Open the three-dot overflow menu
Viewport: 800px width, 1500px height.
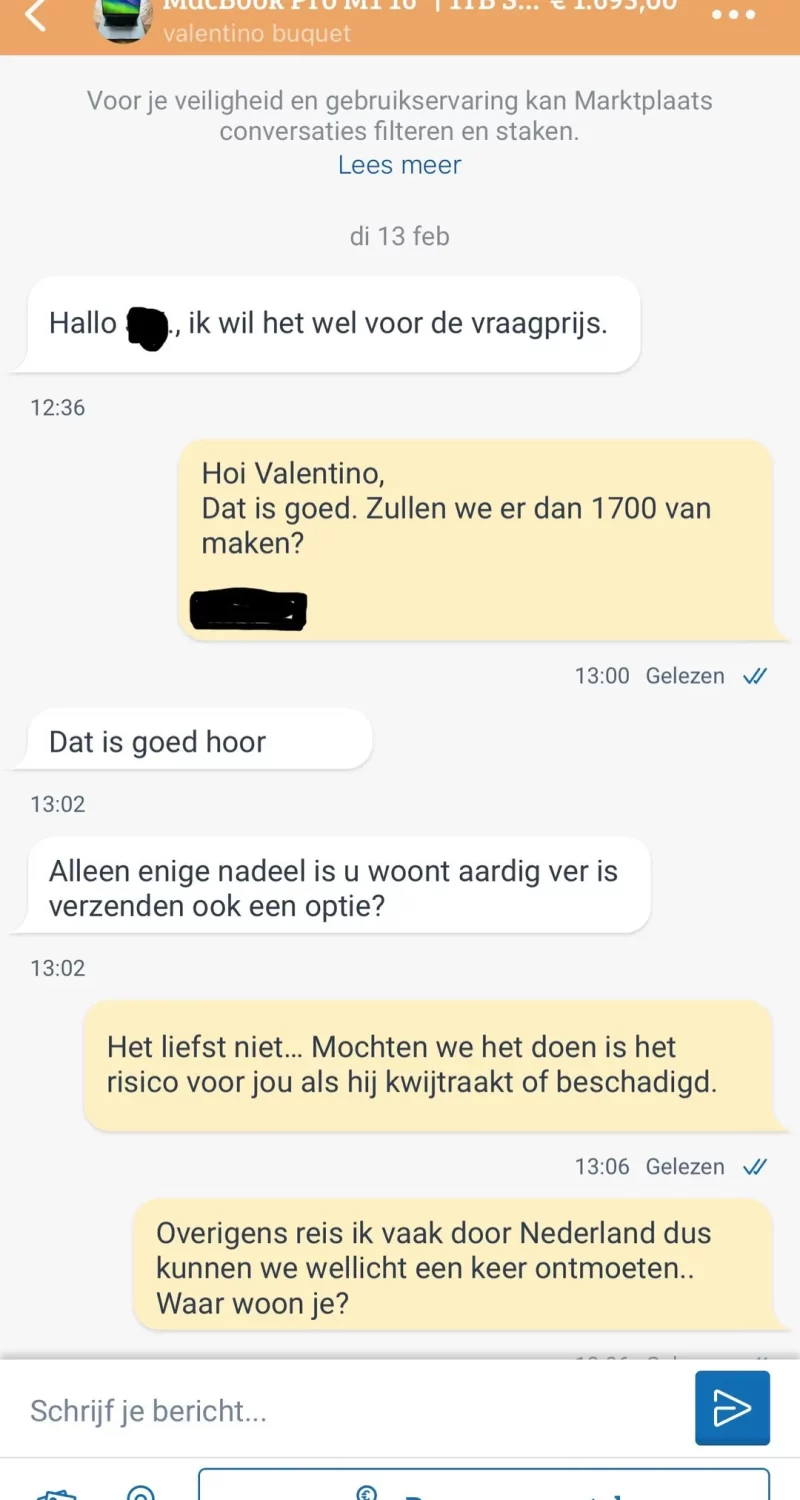pyautogui.click(x=733, y=15)
